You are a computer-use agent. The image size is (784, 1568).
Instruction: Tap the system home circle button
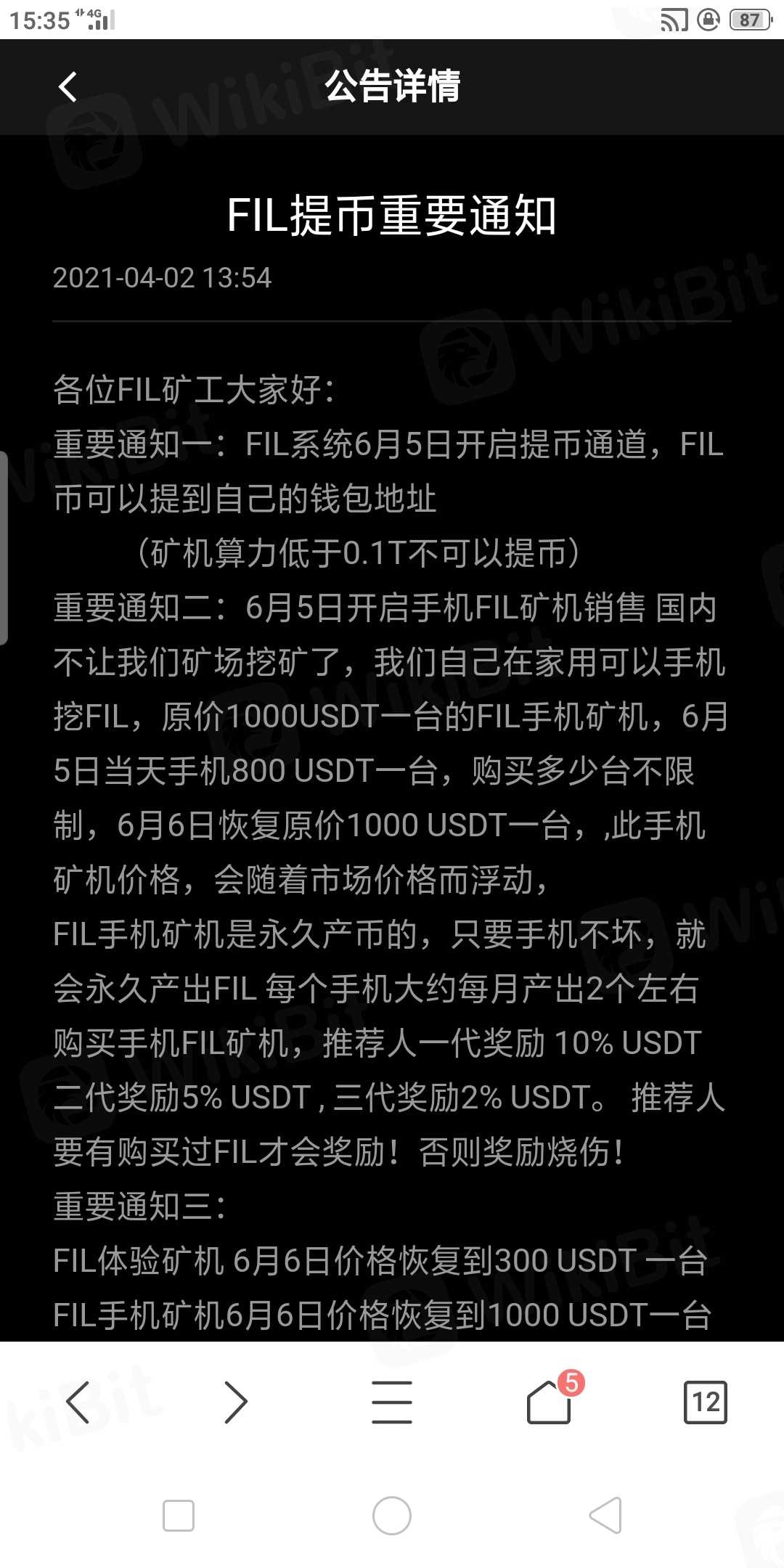point(392,1516)
